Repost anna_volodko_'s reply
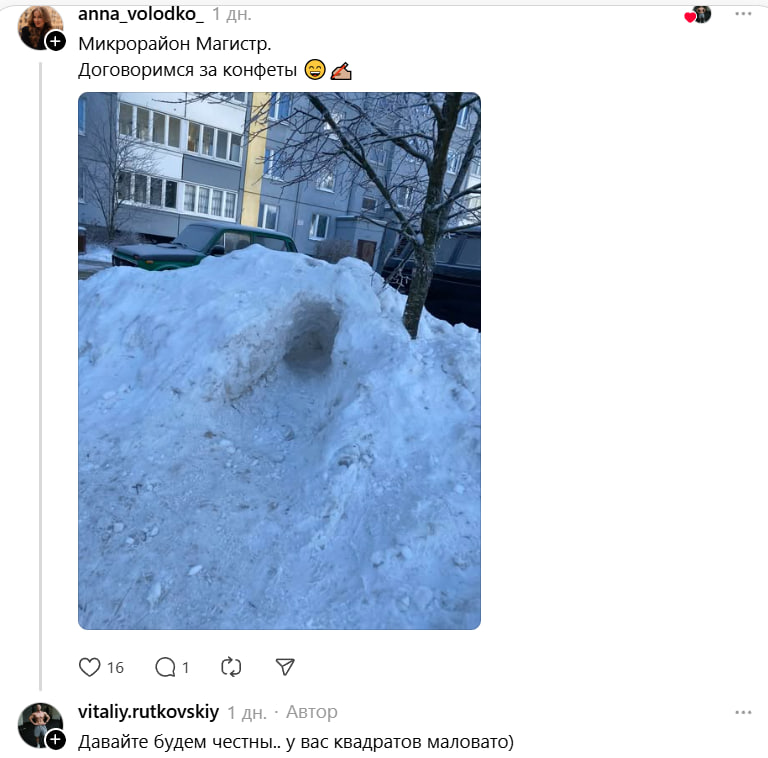 [231, 667]
